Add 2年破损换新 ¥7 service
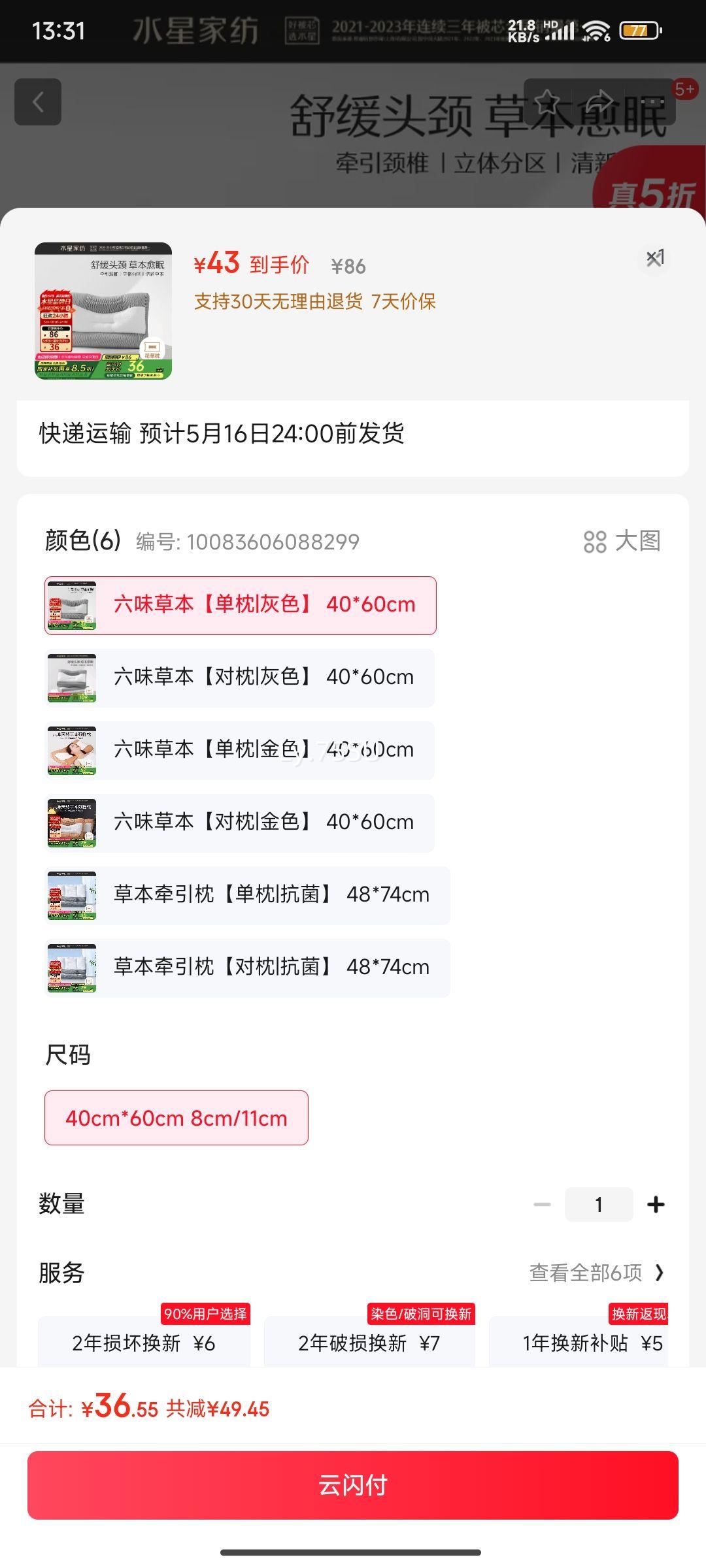The height and width of the screenshot is (1568, 706). [369, 1342]
